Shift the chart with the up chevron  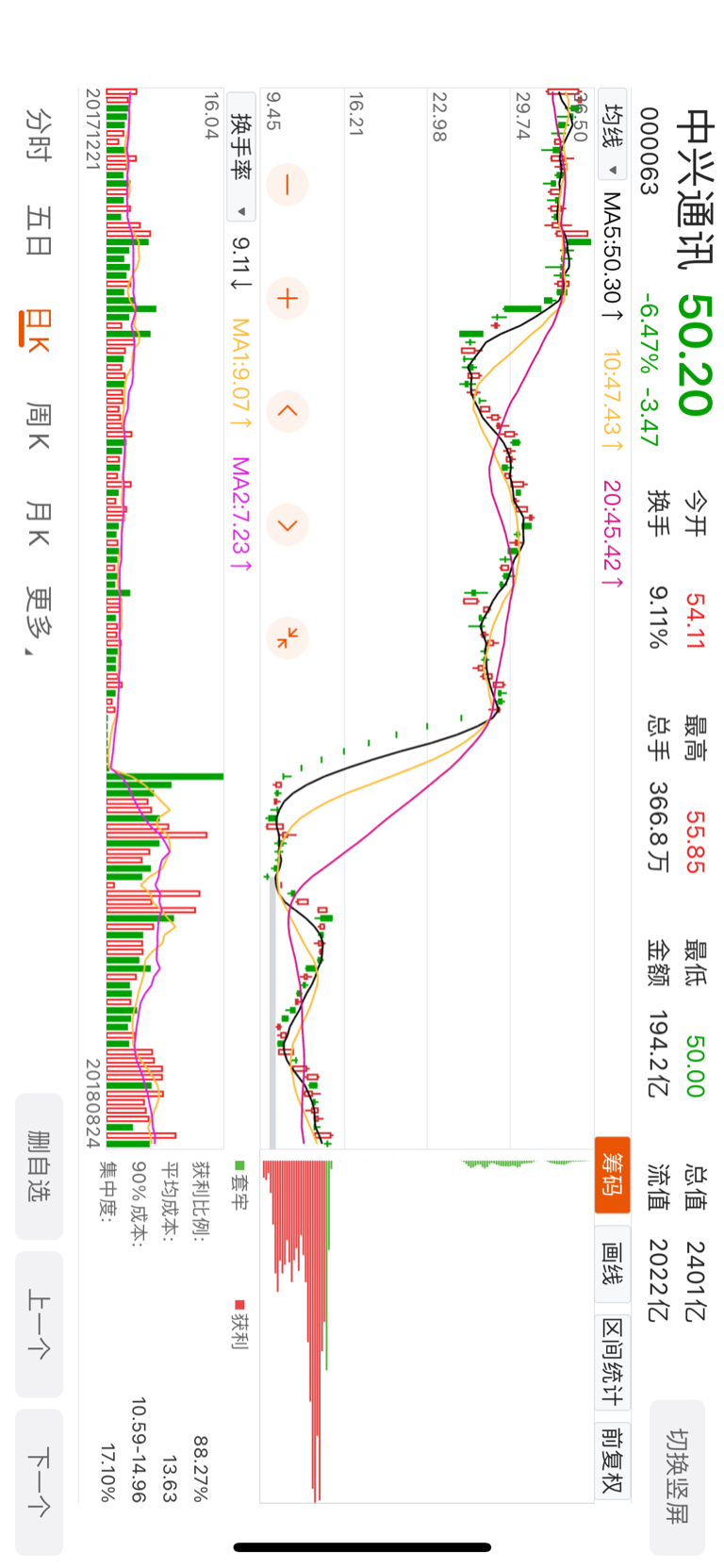pos(288,411)
